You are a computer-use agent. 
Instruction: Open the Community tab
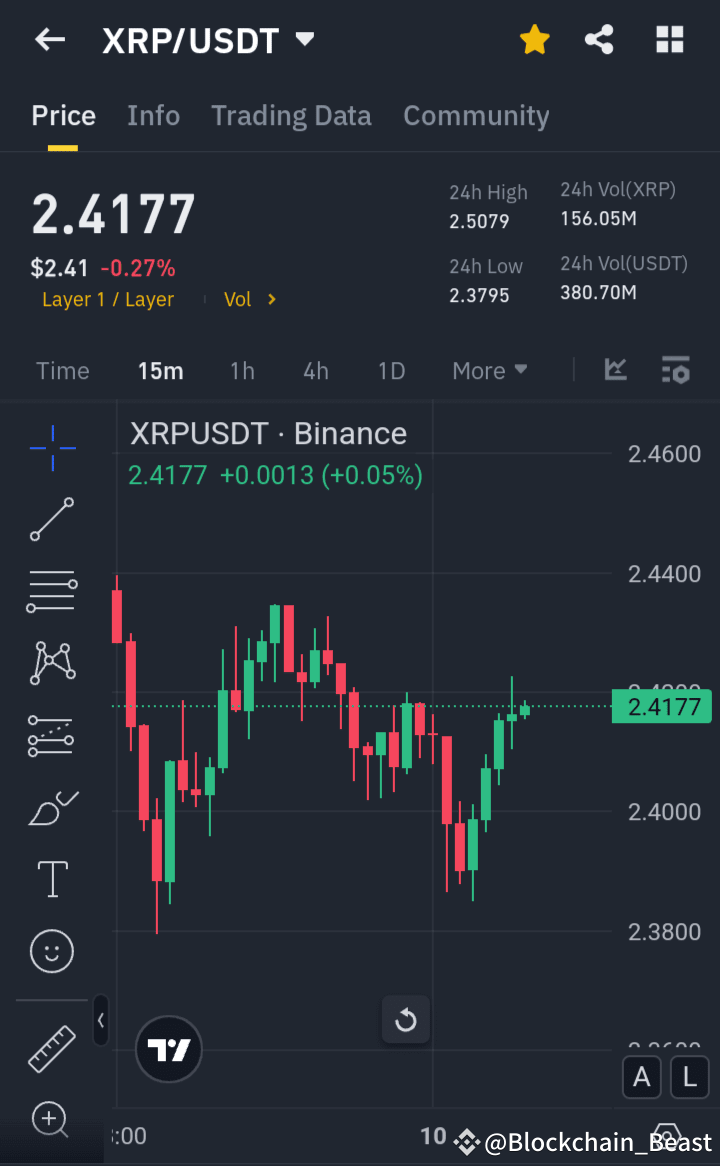click(476, 115)
